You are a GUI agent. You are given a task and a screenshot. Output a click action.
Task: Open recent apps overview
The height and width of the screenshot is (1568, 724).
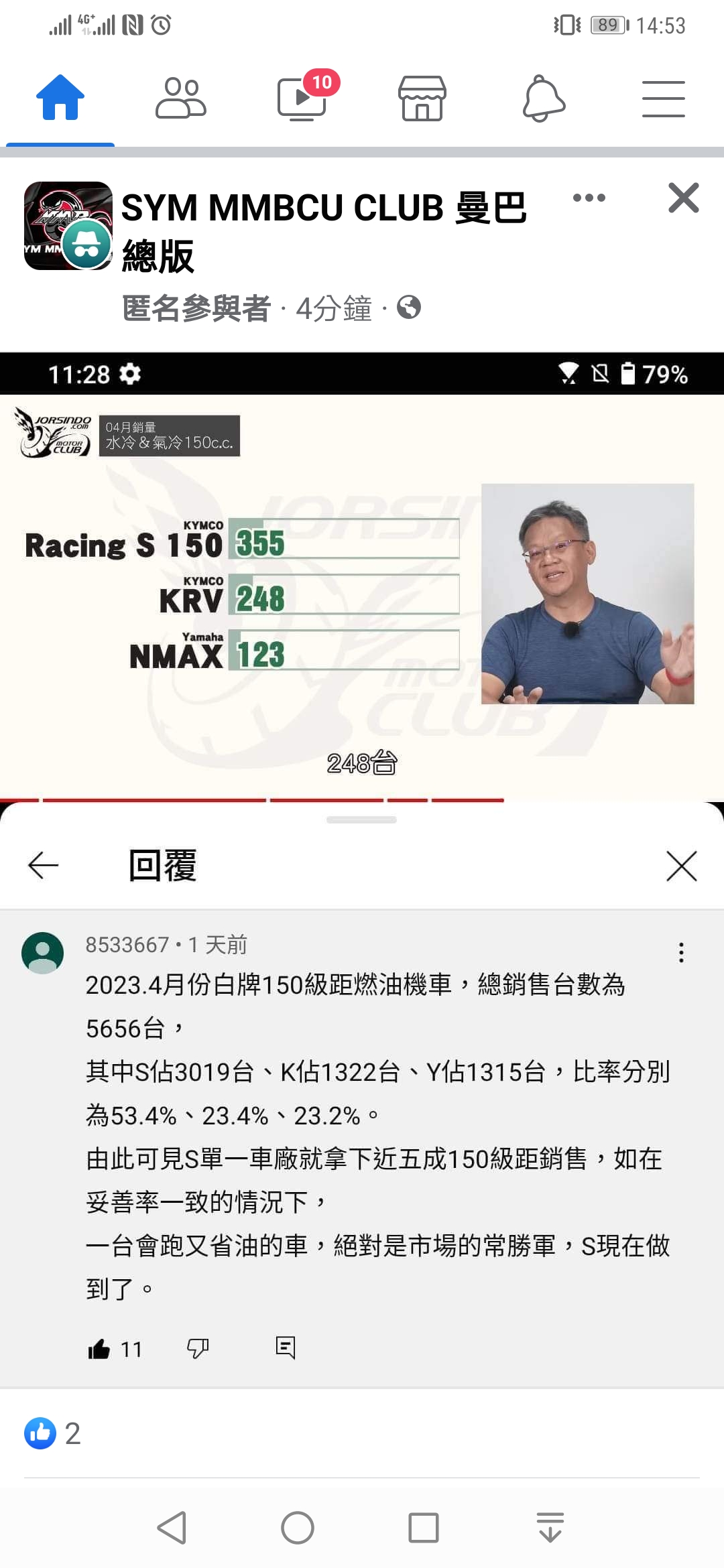[423, 1528]
